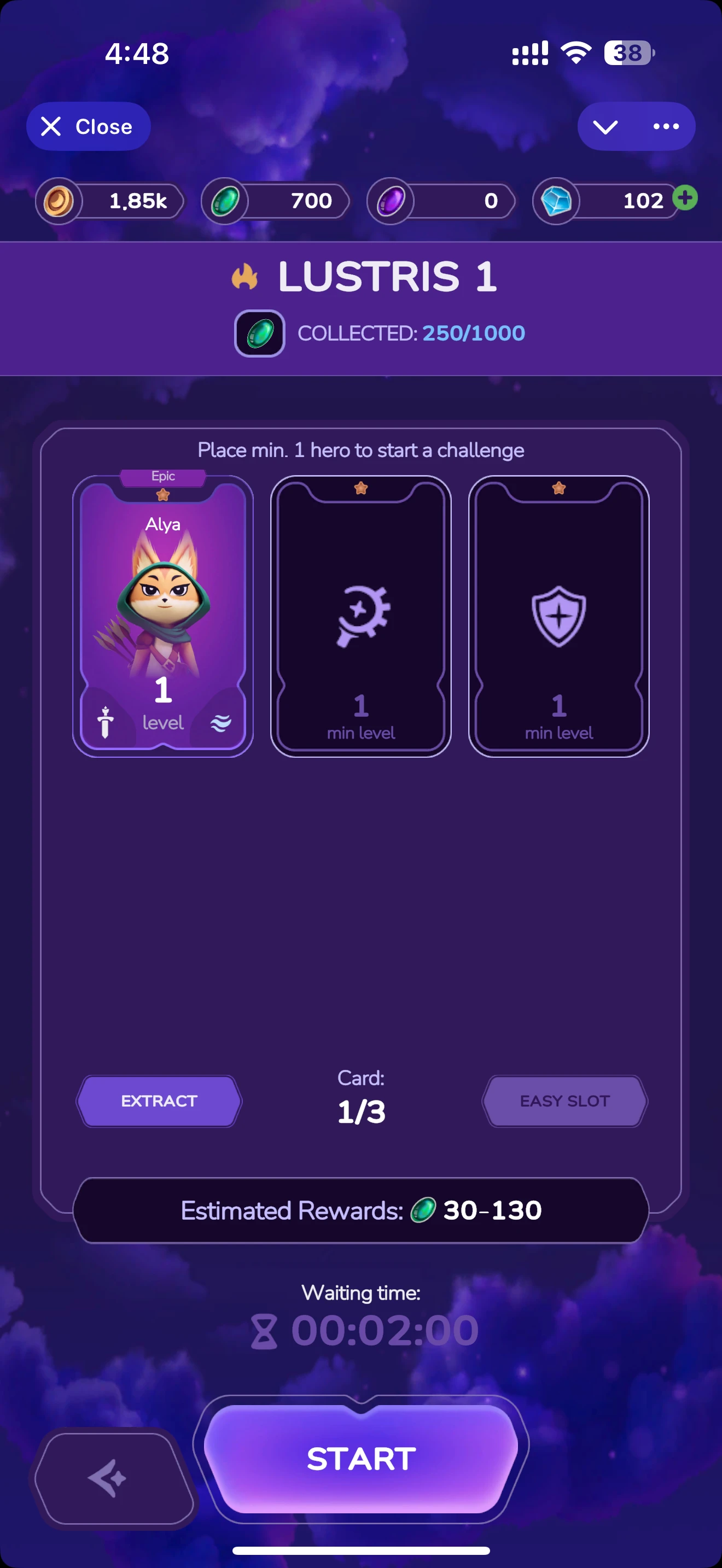Tap the empty shield hero slot
Screen dimensions: 722x1568
(558, 616)
